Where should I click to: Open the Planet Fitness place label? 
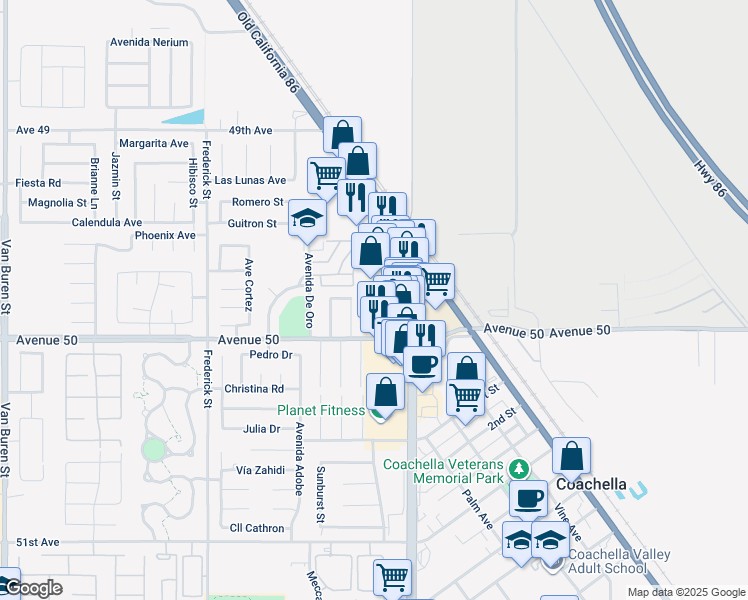pyautogui.click(x=320, y=409)
